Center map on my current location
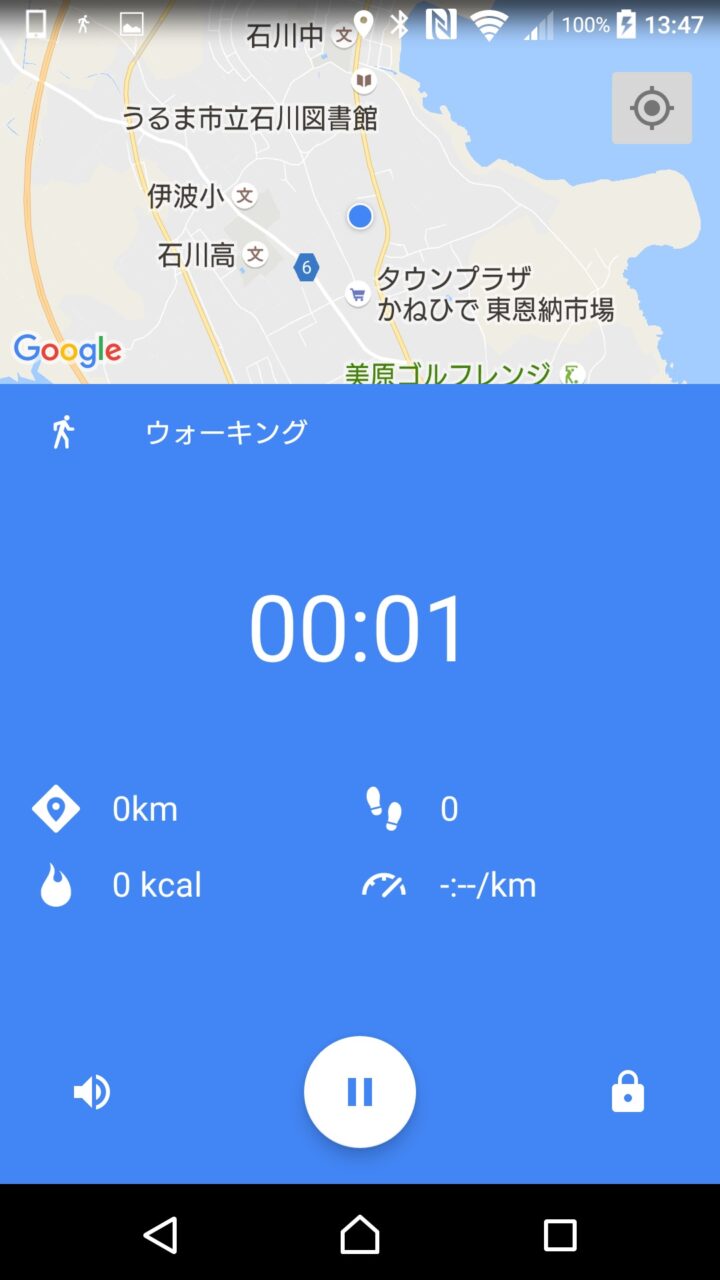 click(x=651, y=108)
